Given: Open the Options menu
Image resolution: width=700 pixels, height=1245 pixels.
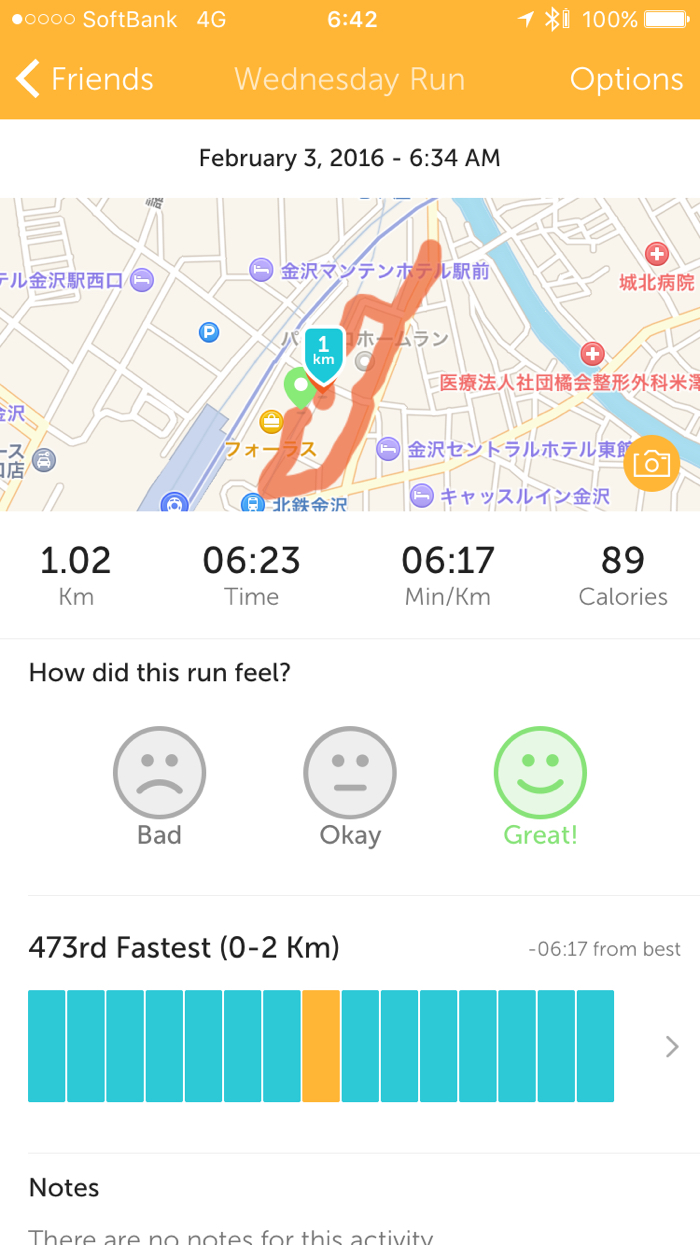Looking at the screenshot, I should click(x=626, y=79).
